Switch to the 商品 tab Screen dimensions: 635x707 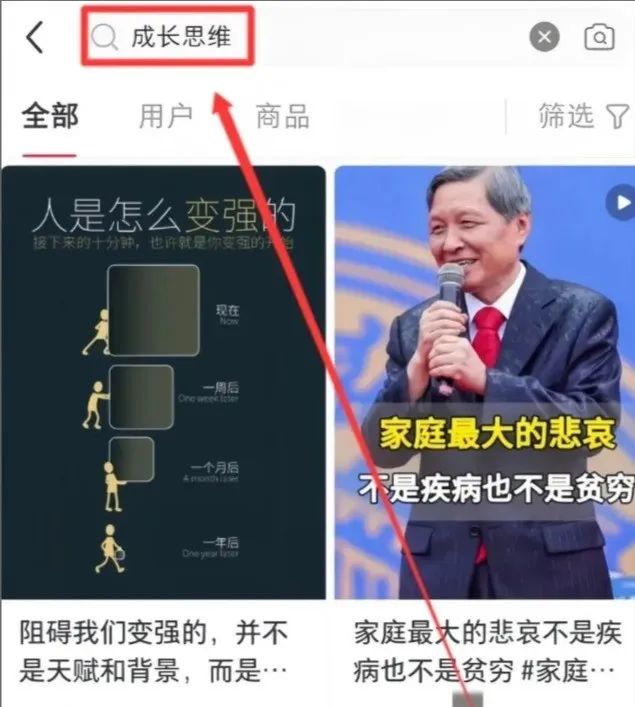[x=282, y=116]
